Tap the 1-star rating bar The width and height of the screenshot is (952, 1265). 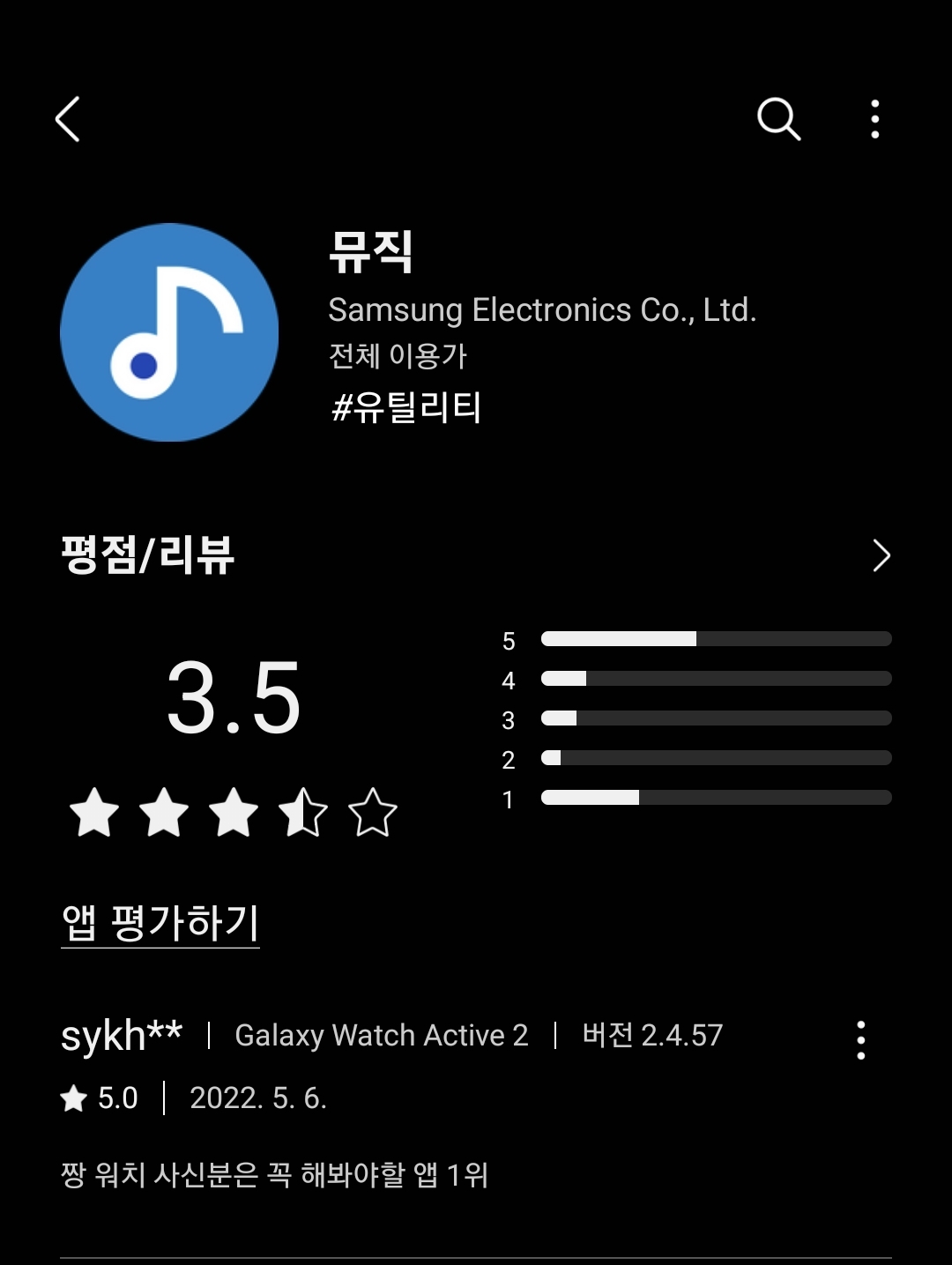[x=716, y=798]
